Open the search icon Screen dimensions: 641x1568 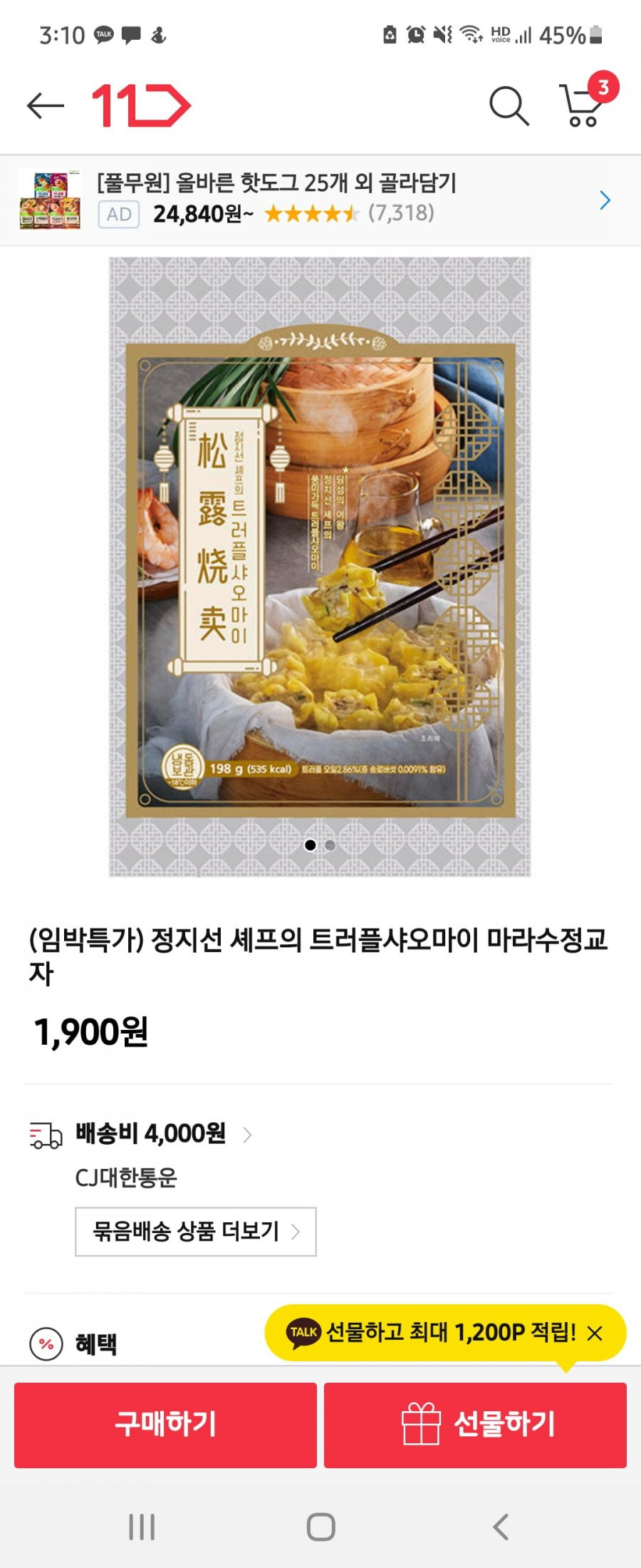coord(509,106)
